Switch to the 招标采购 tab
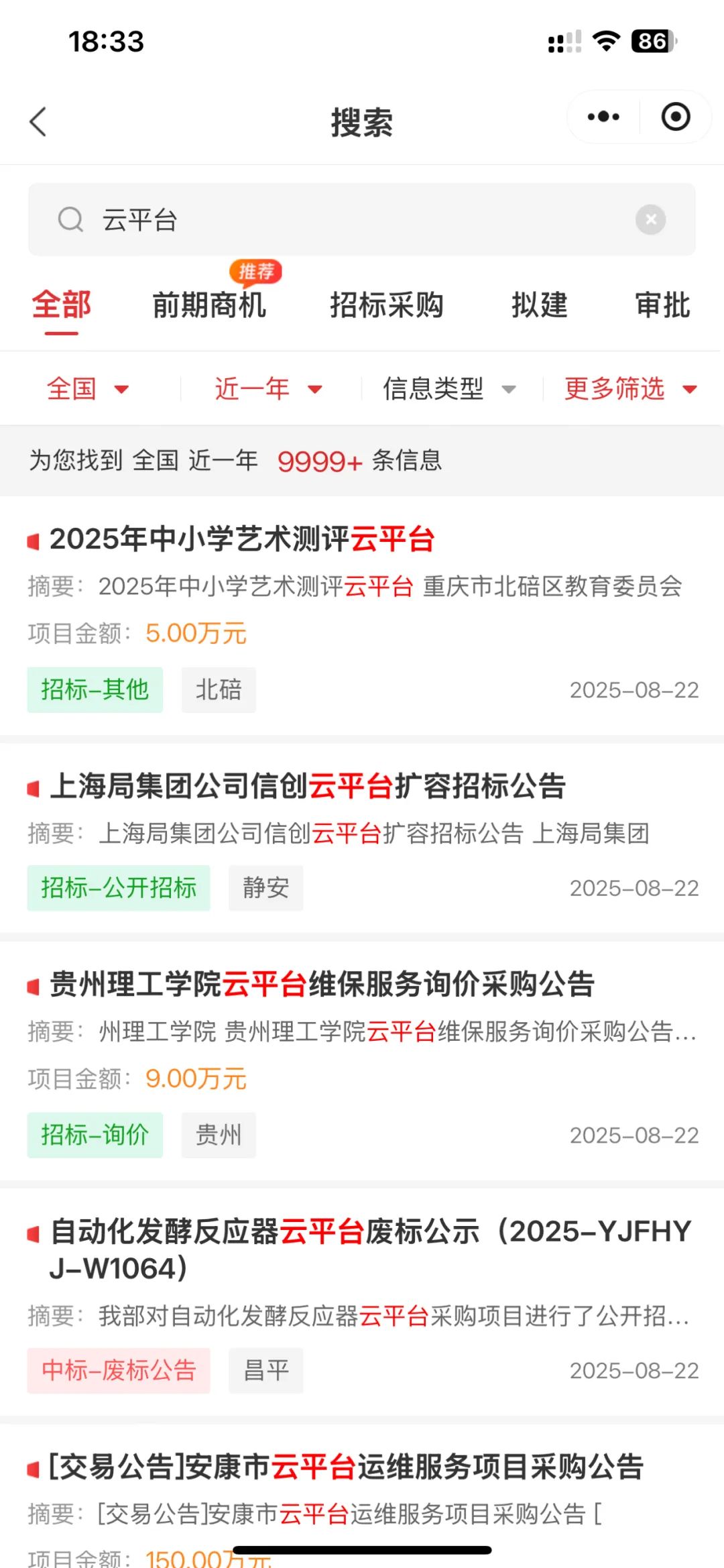Viewport: 724px width, 1568px height. point(387,304)
